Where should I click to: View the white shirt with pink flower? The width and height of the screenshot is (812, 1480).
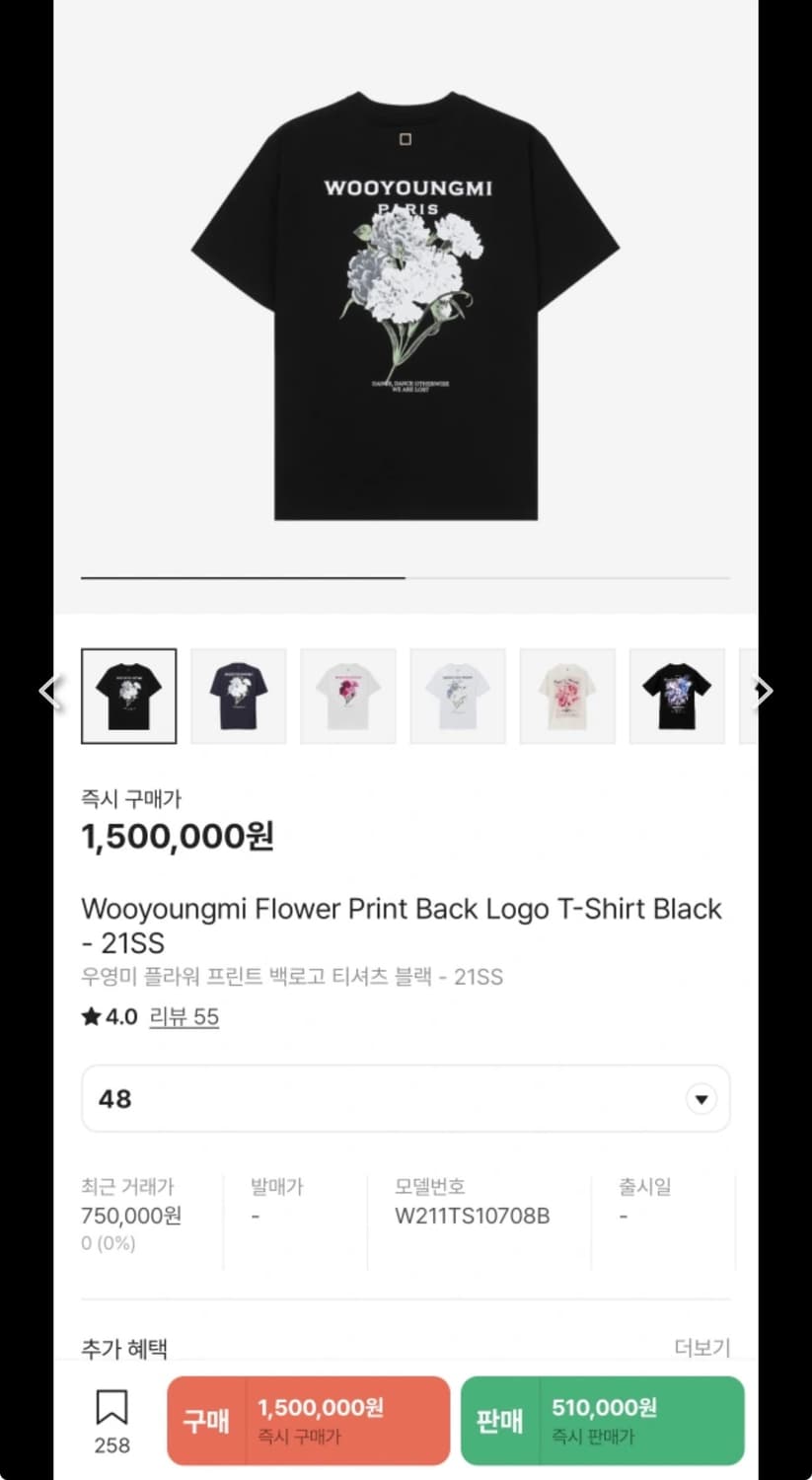(x=347, y=696)
